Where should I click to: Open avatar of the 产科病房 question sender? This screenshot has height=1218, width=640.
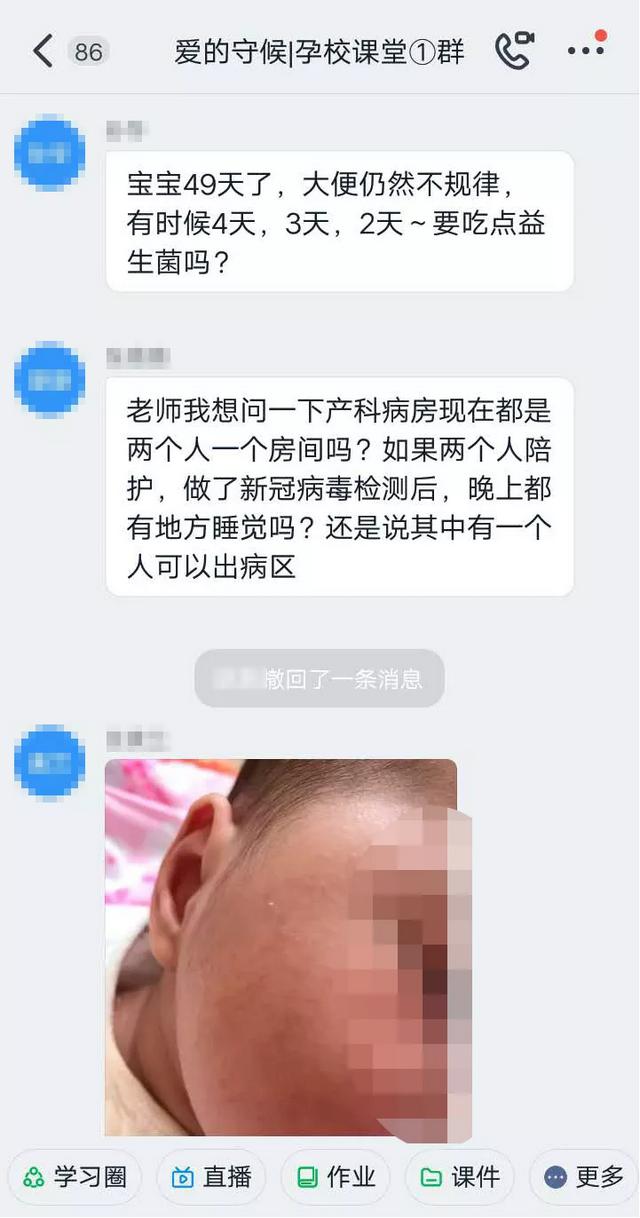click(50, 379)
